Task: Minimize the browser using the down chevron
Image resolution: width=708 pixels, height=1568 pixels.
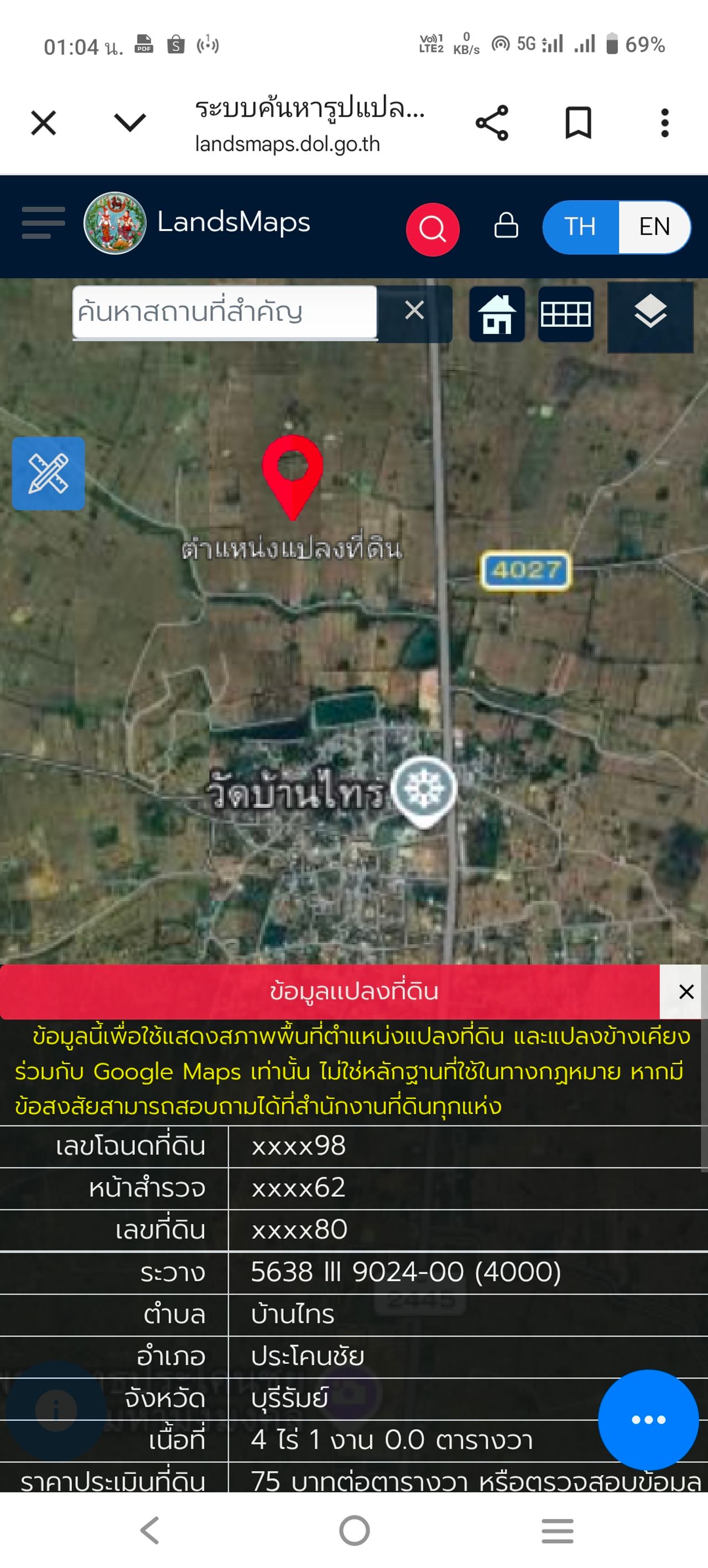Action: pos(131,123)
